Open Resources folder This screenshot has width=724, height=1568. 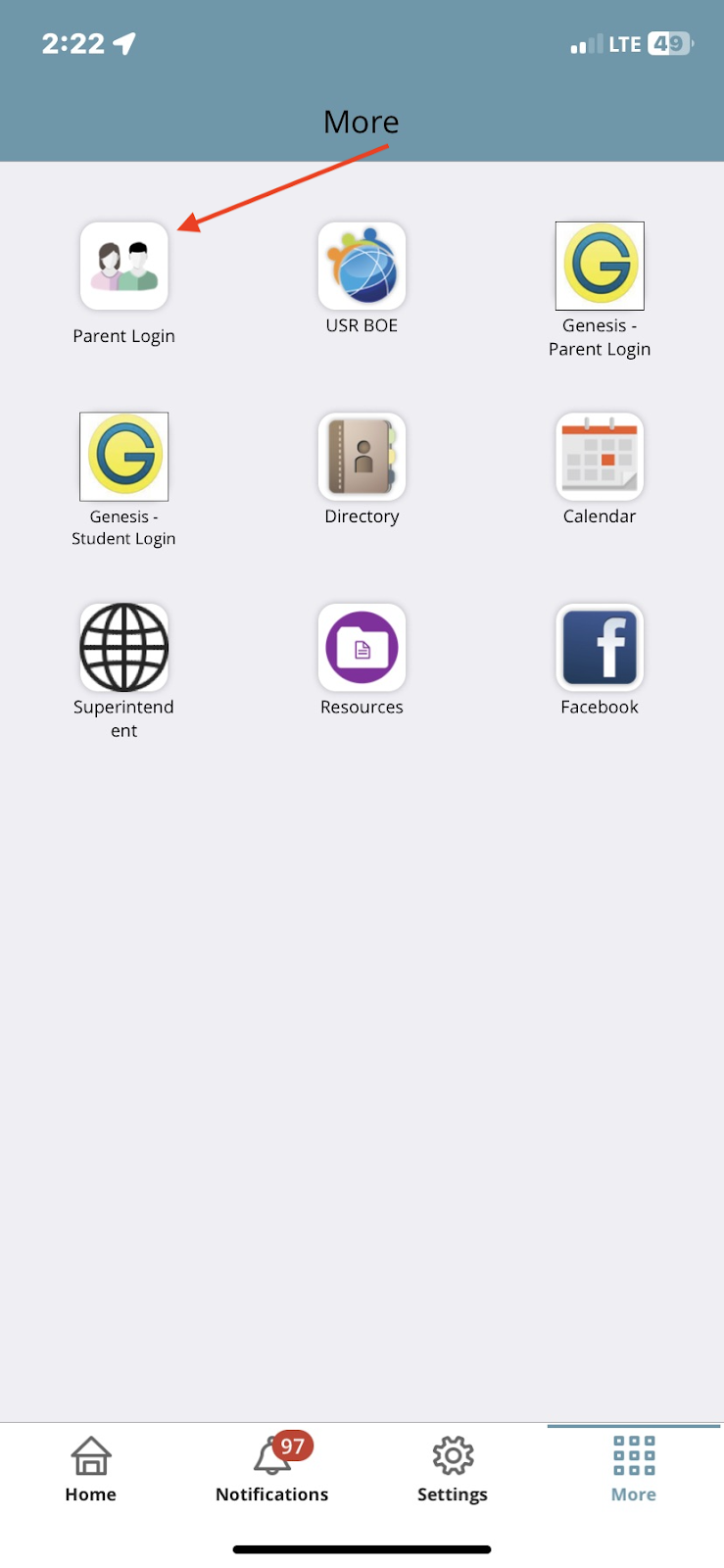click(362, 648)
